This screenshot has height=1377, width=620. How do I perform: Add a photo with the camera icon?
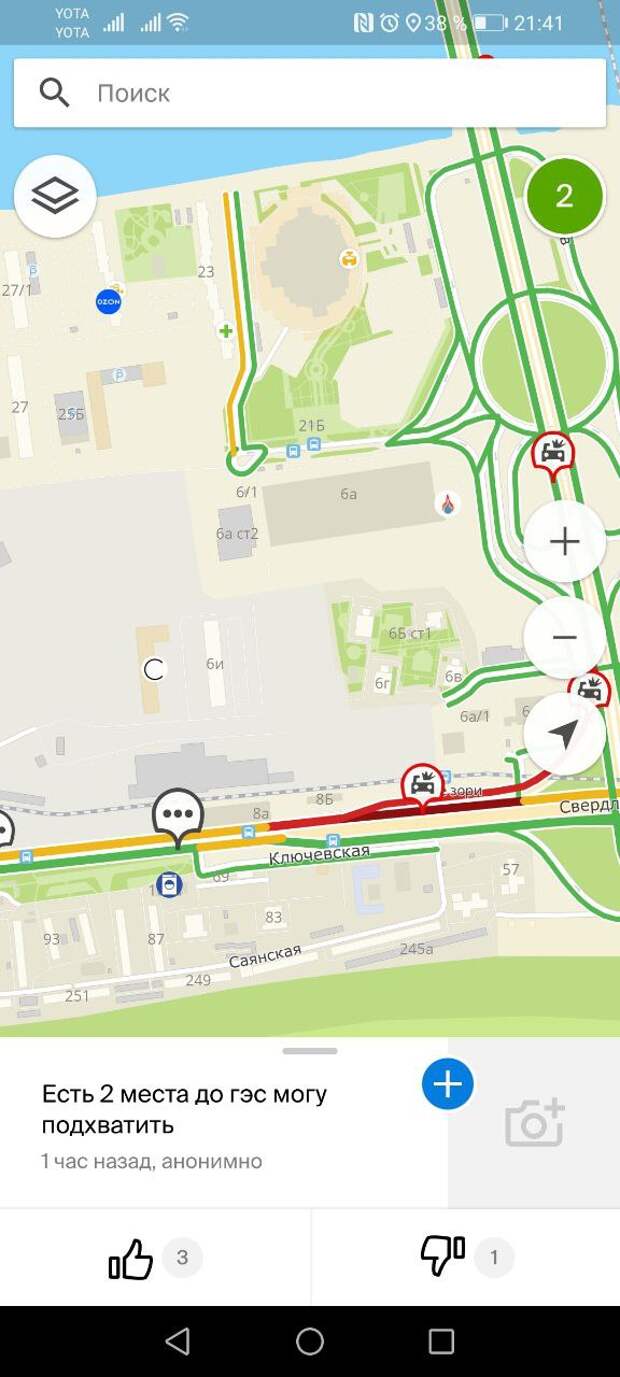(534, 1123)
